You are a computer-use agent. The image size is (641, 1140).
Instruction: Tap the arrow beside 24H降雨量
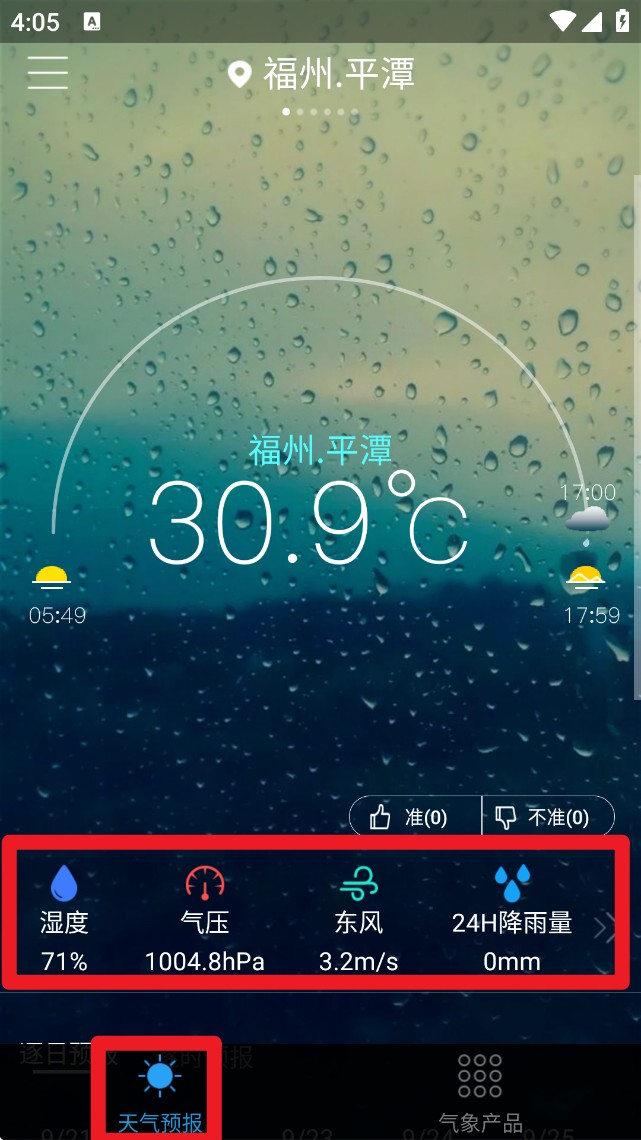600,928
